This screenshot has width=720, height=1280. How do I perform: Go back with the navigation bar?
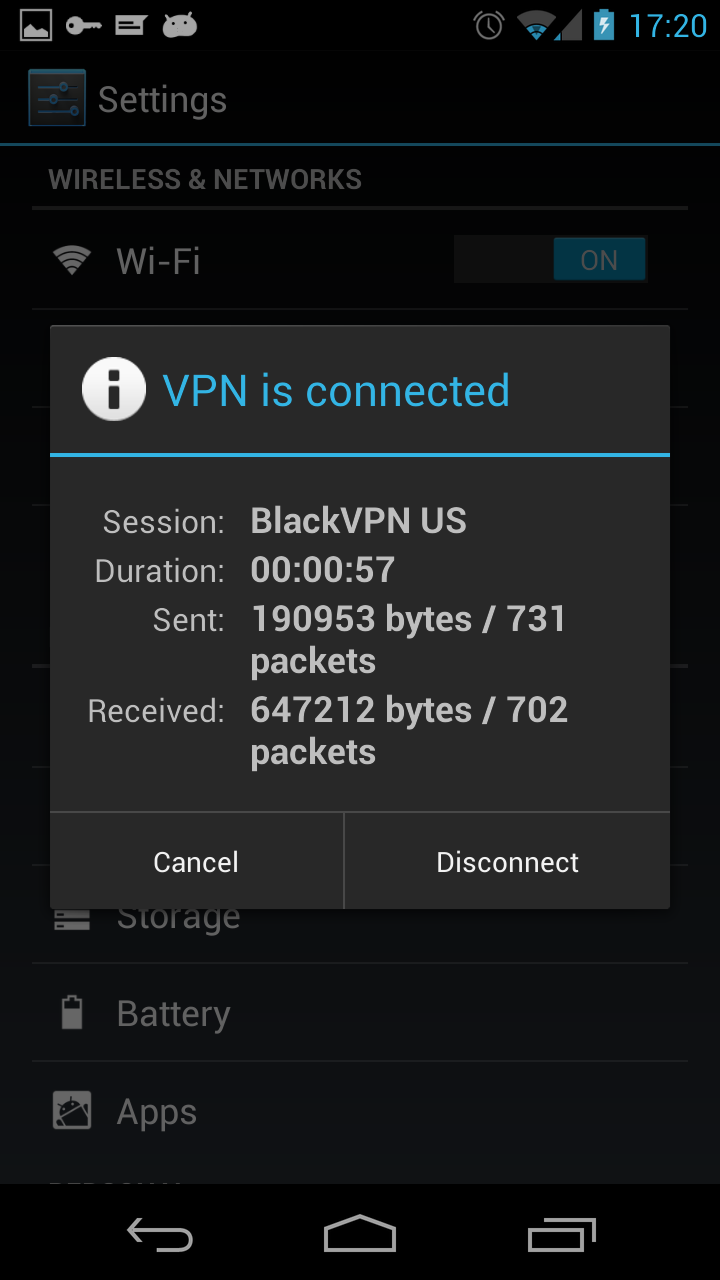tap(160, 1235)
